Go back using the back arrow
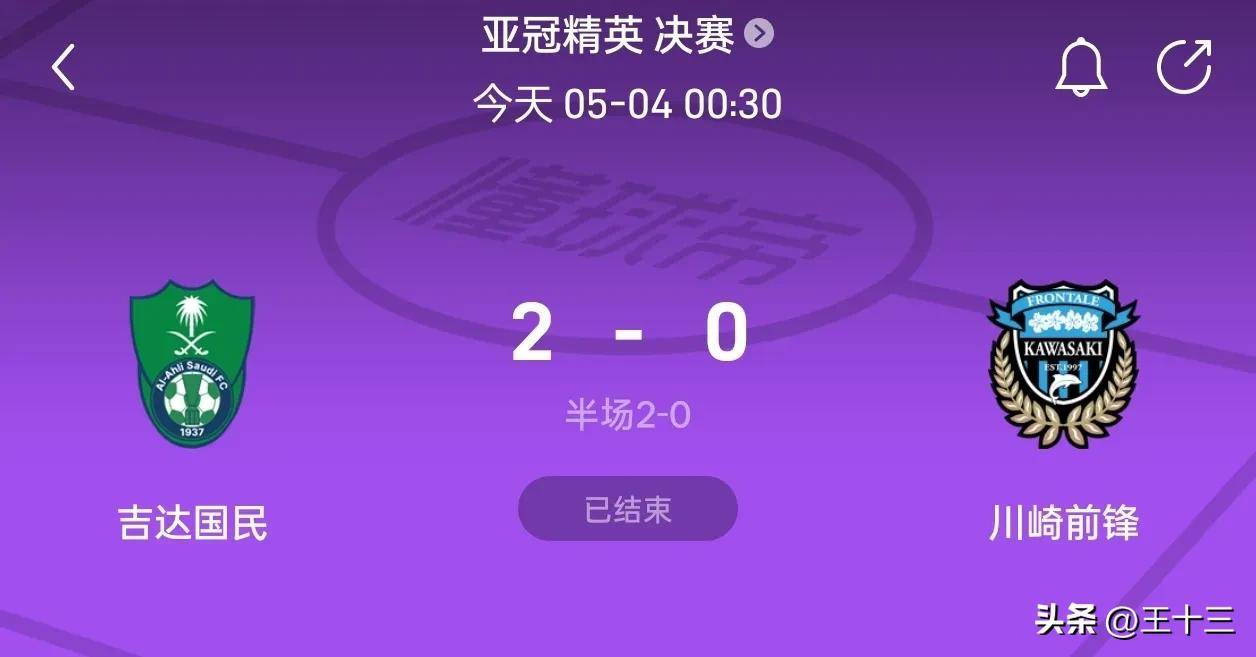The height and width of the screenshot is (657, 1256). pos(64,67)
